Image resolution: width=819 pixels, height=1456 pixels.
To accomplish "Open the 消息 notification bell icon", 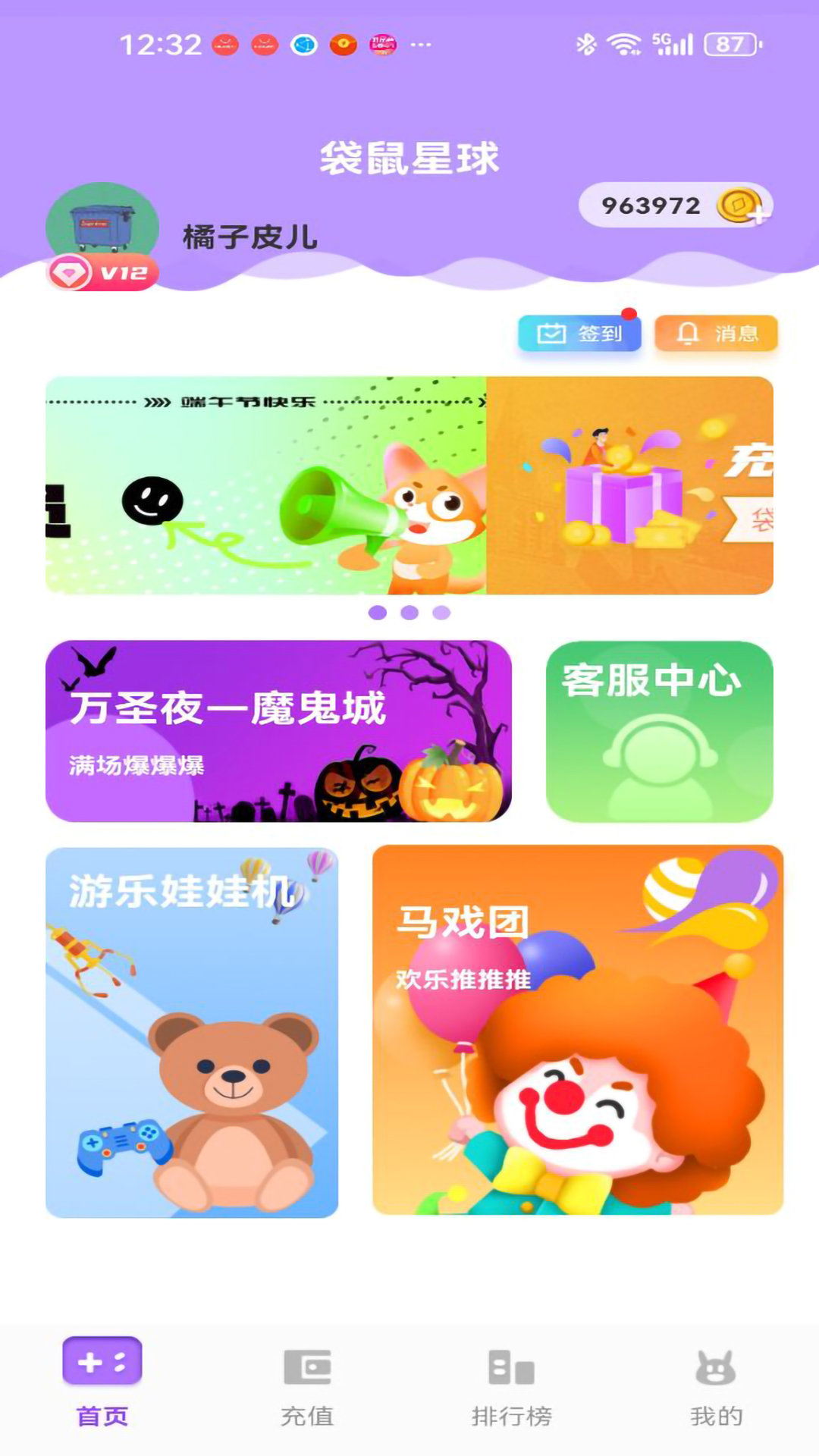I will [689, 332].
